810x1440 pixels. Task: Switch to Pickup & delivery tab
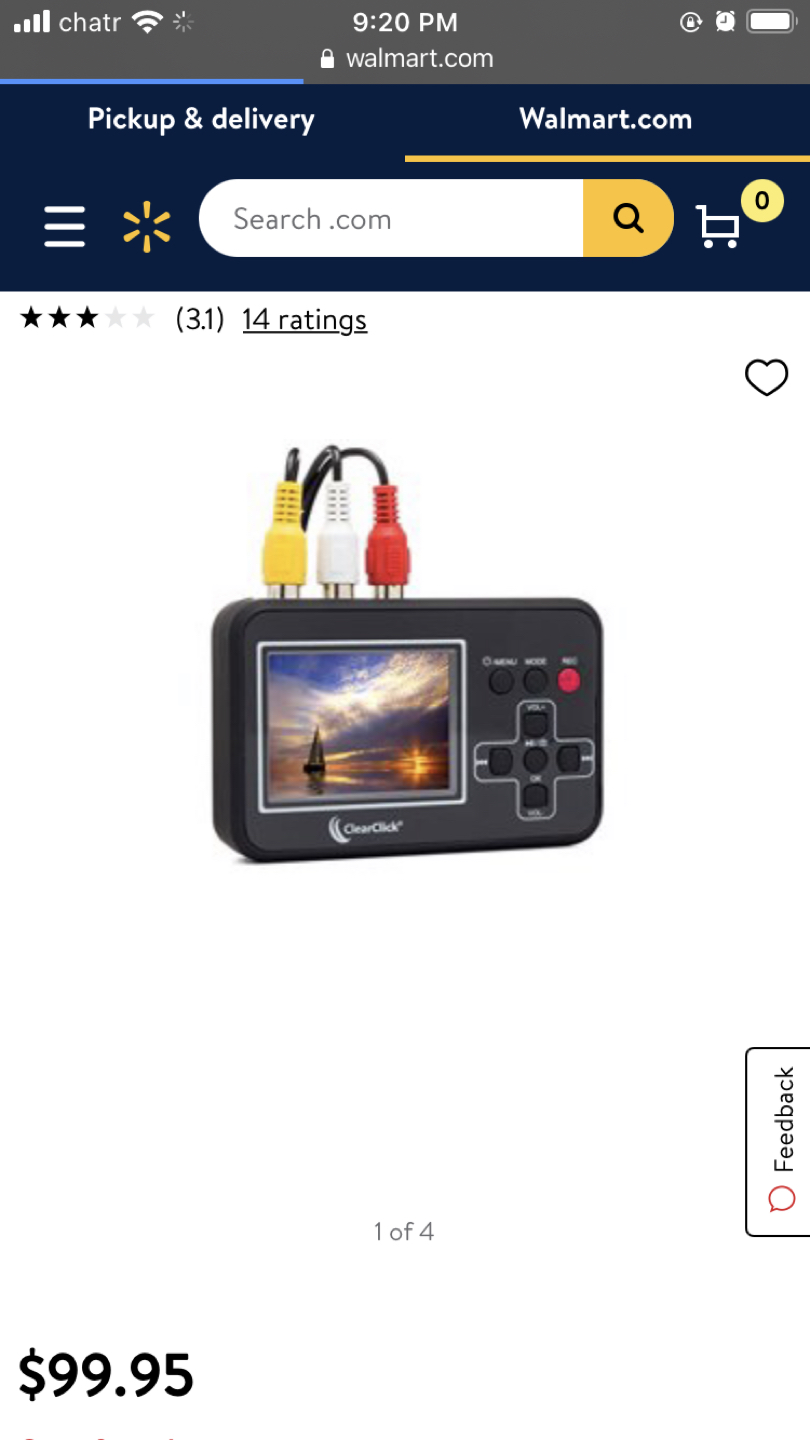tap(201, 120)
